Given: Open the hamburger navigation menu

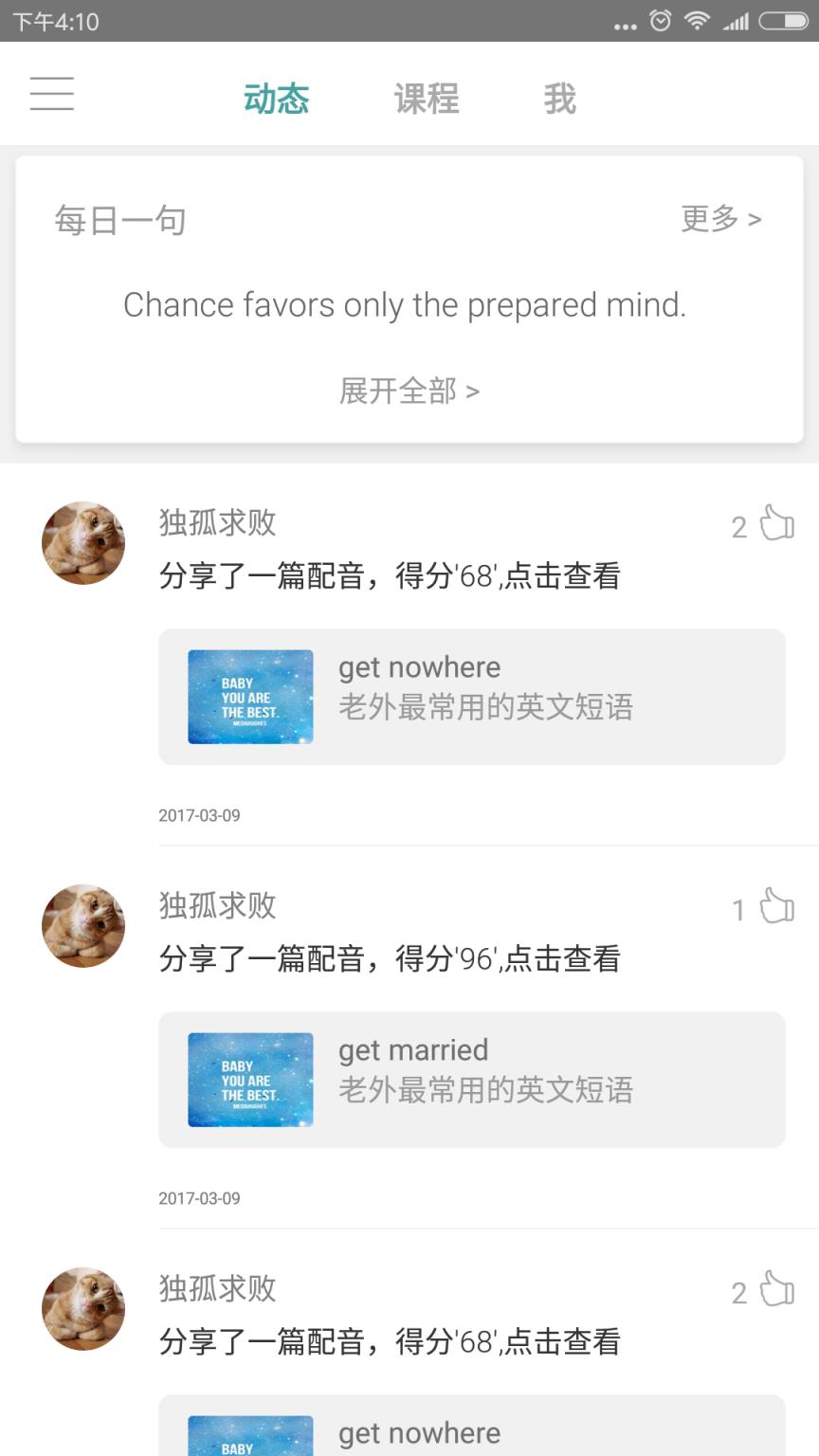Looking at the screenshot, I should 52,95.
